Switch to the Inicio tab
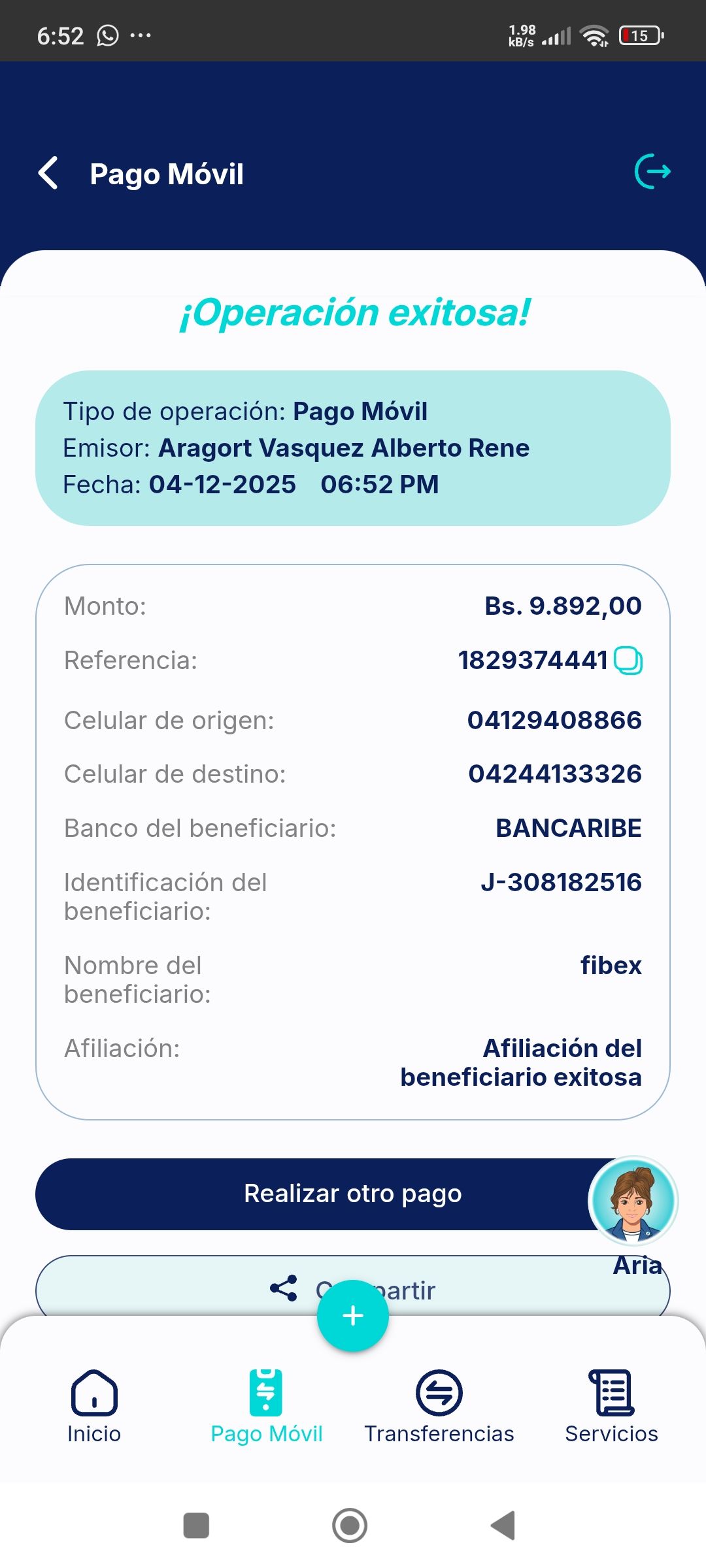Screen dimensions: 706x1568 click(x=94, y=1406)
